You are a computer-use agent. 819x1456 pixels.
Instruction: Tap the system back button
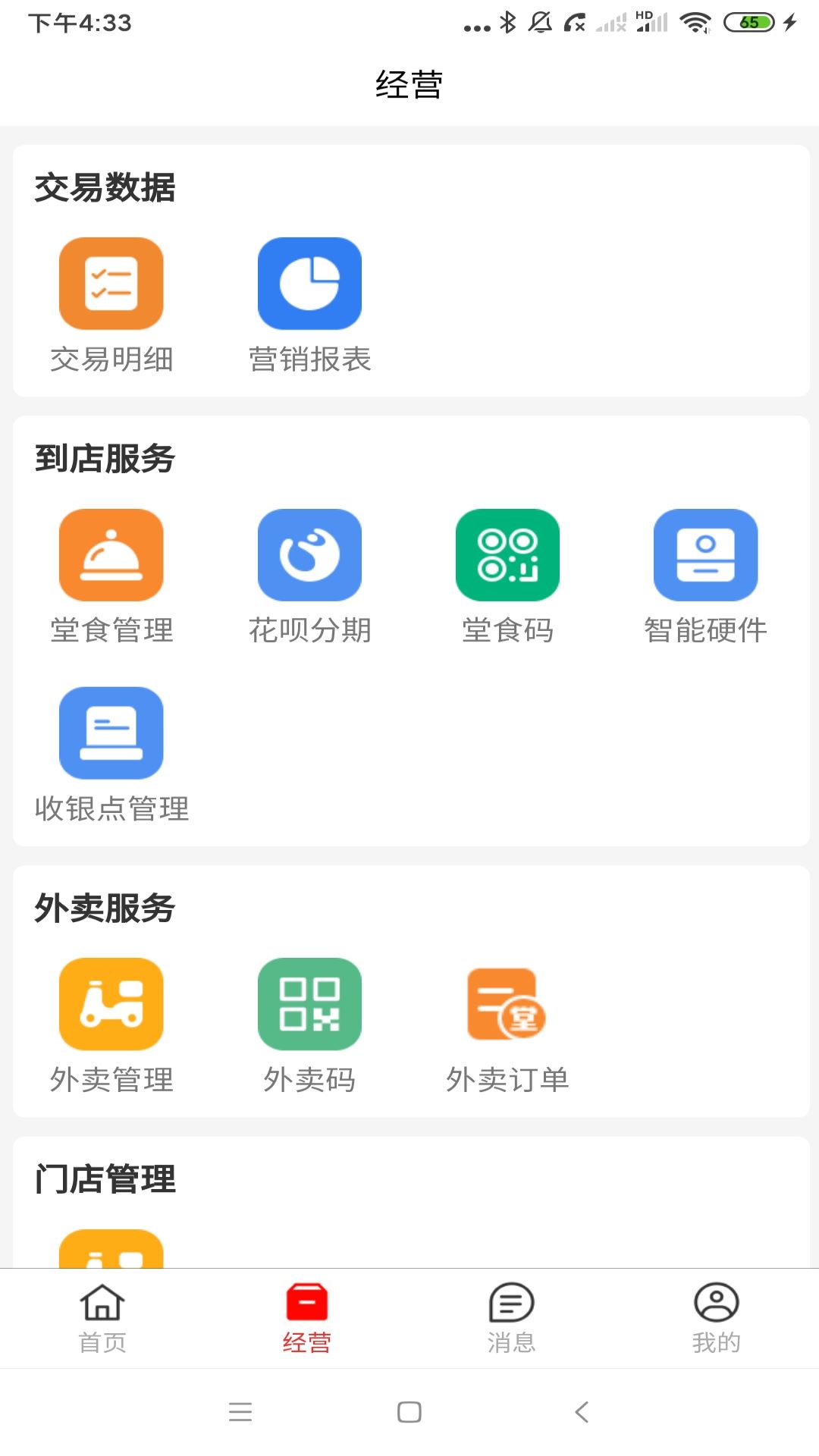pos(582,1412)
